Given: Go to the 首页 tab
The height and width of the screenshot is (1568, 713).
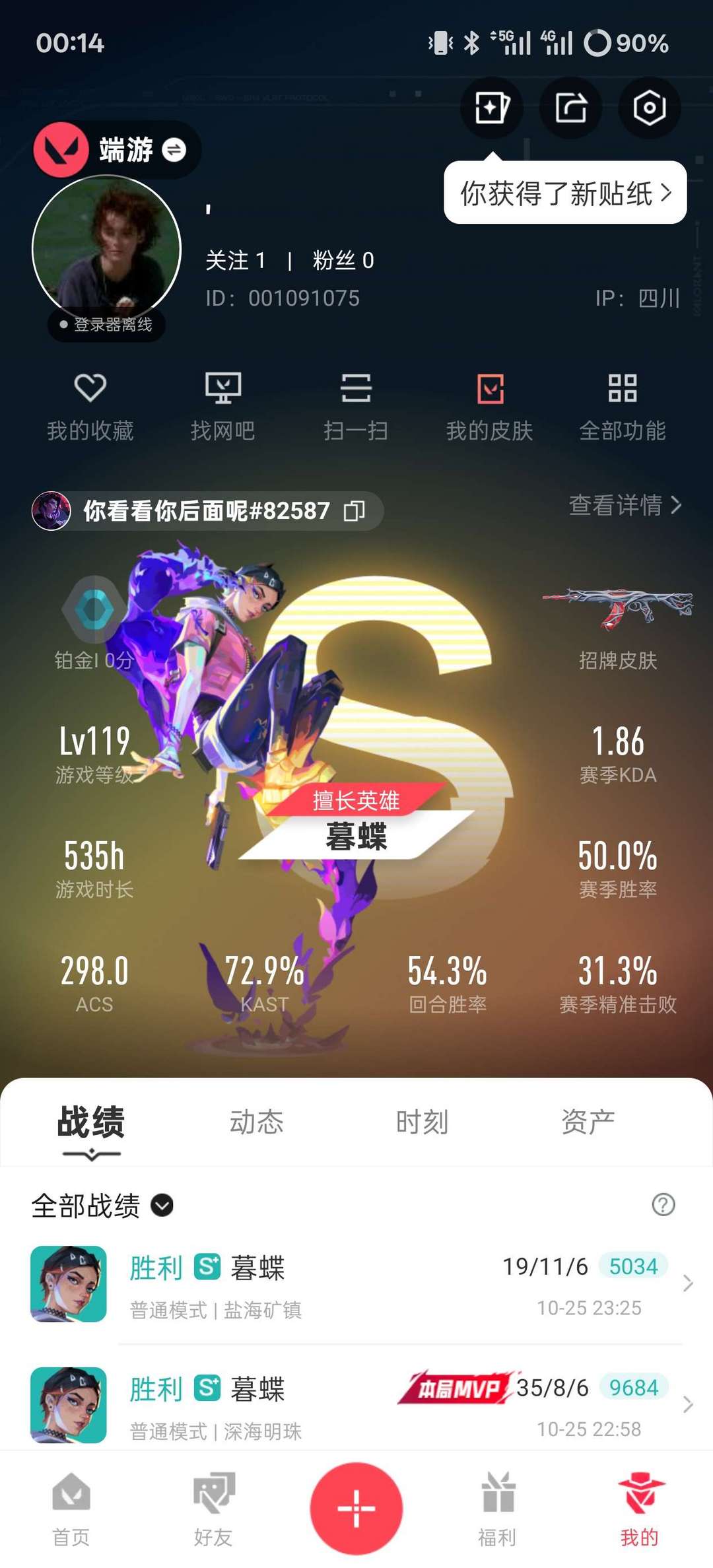Looking at the screenshot, I should click(71, 1510).
